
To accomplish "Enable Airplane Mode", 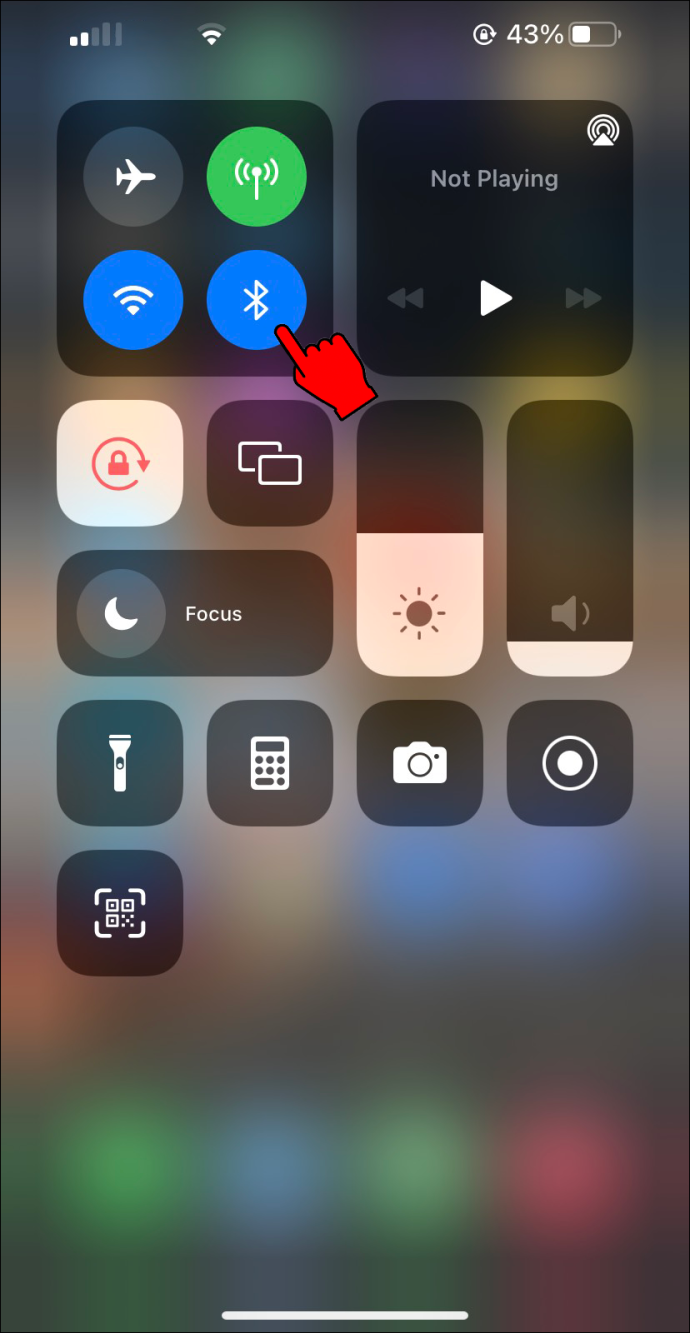I will click(x=134, y=177).
